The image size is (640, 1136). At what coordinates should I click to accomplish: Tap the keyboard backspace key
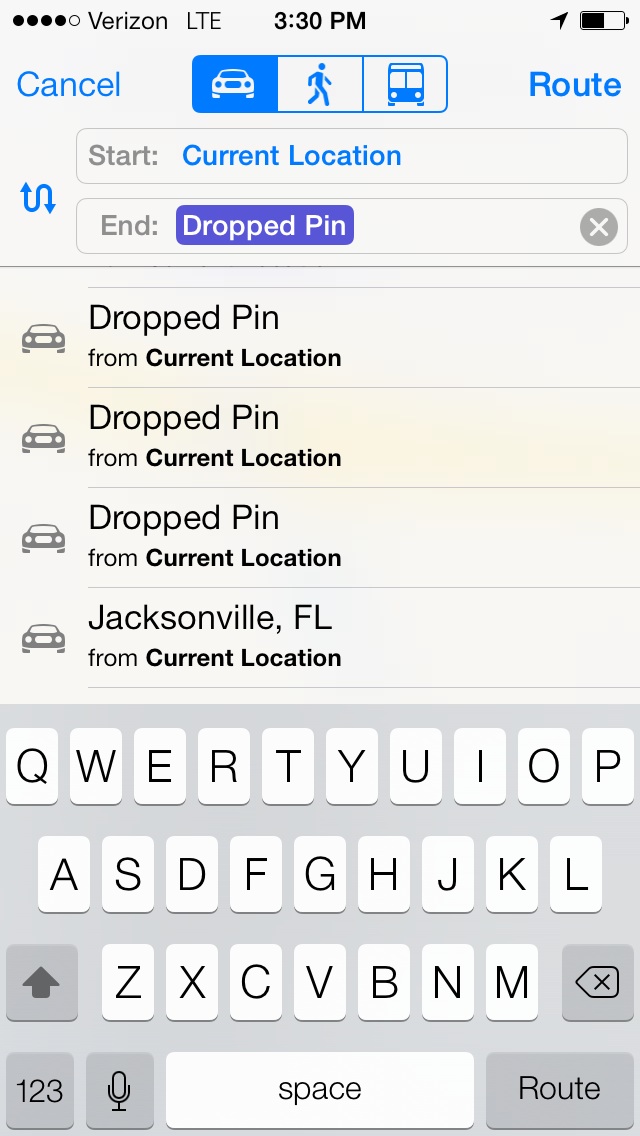tap(597, 982)
